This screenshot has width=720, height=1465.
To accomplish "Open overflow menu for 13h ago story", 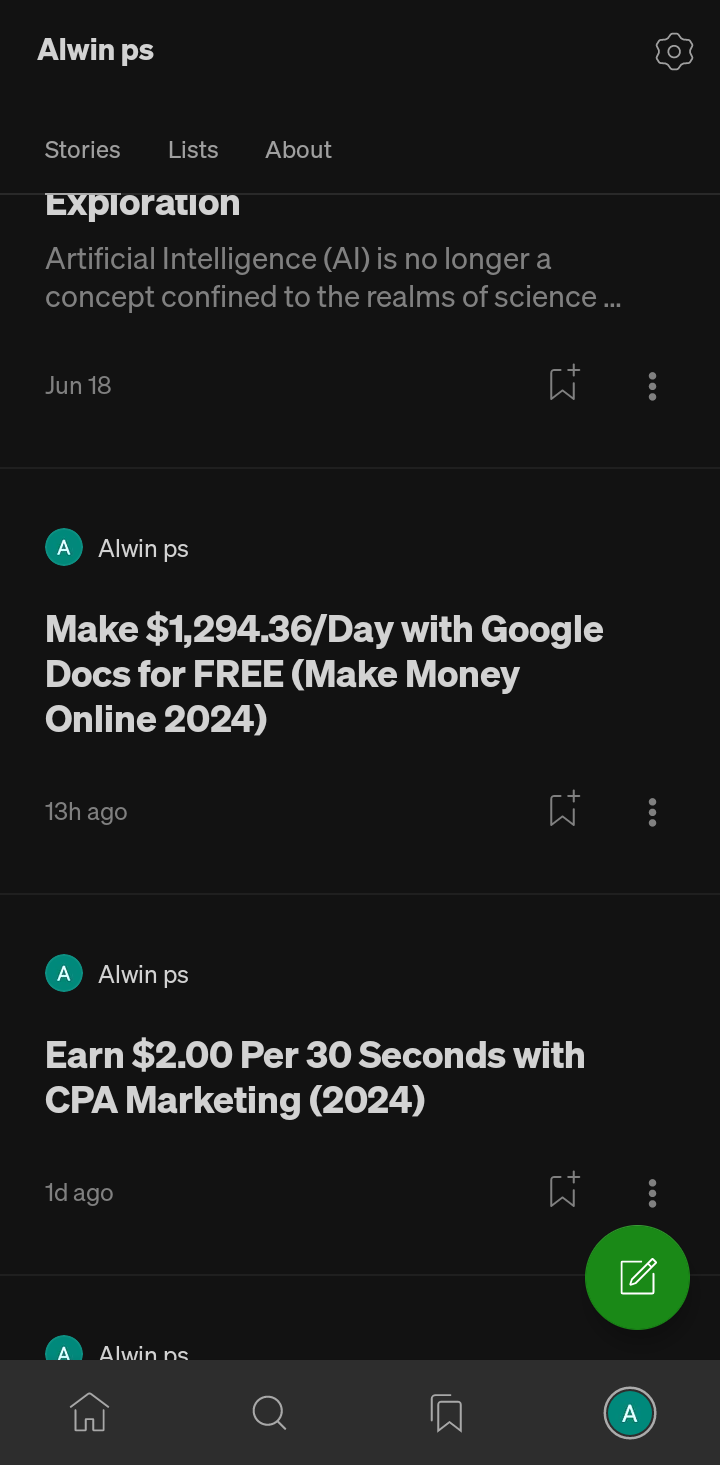I will (652, 812).
